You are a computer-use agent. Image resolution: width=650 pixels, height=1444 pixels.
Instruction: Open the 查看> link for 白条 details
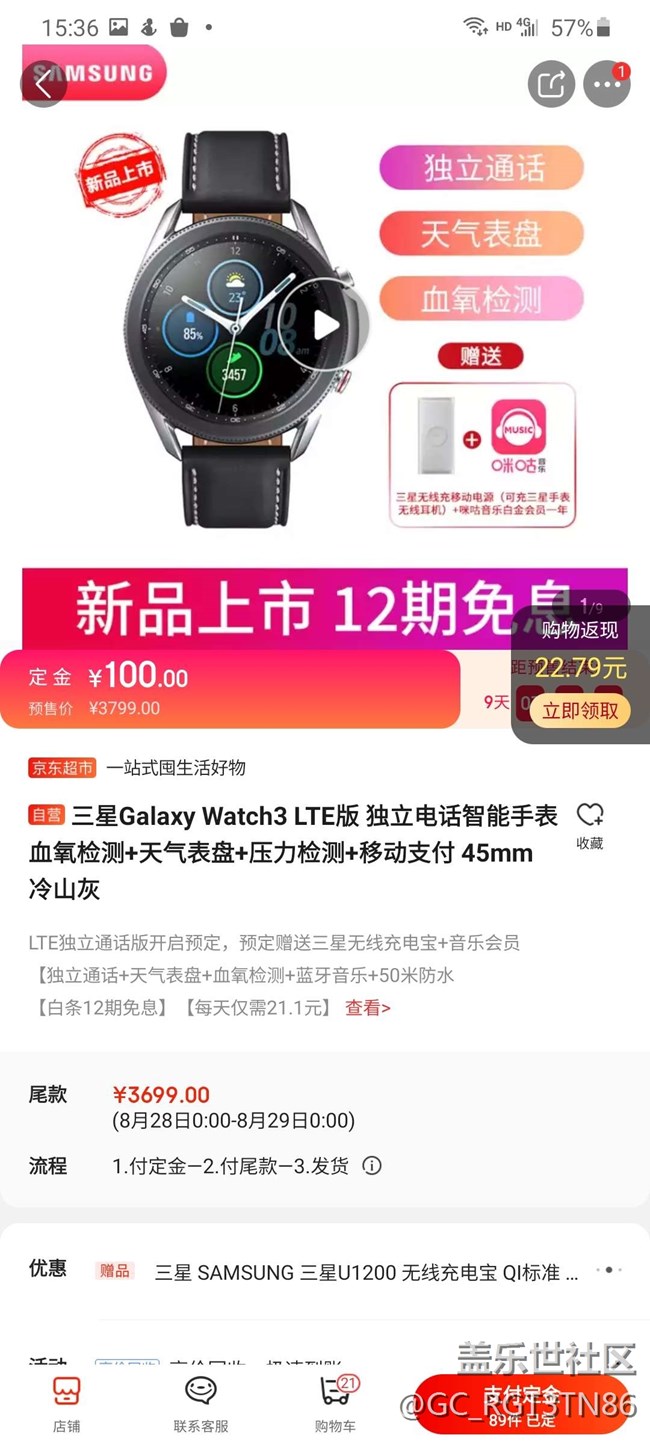(x=368, y=1008)
